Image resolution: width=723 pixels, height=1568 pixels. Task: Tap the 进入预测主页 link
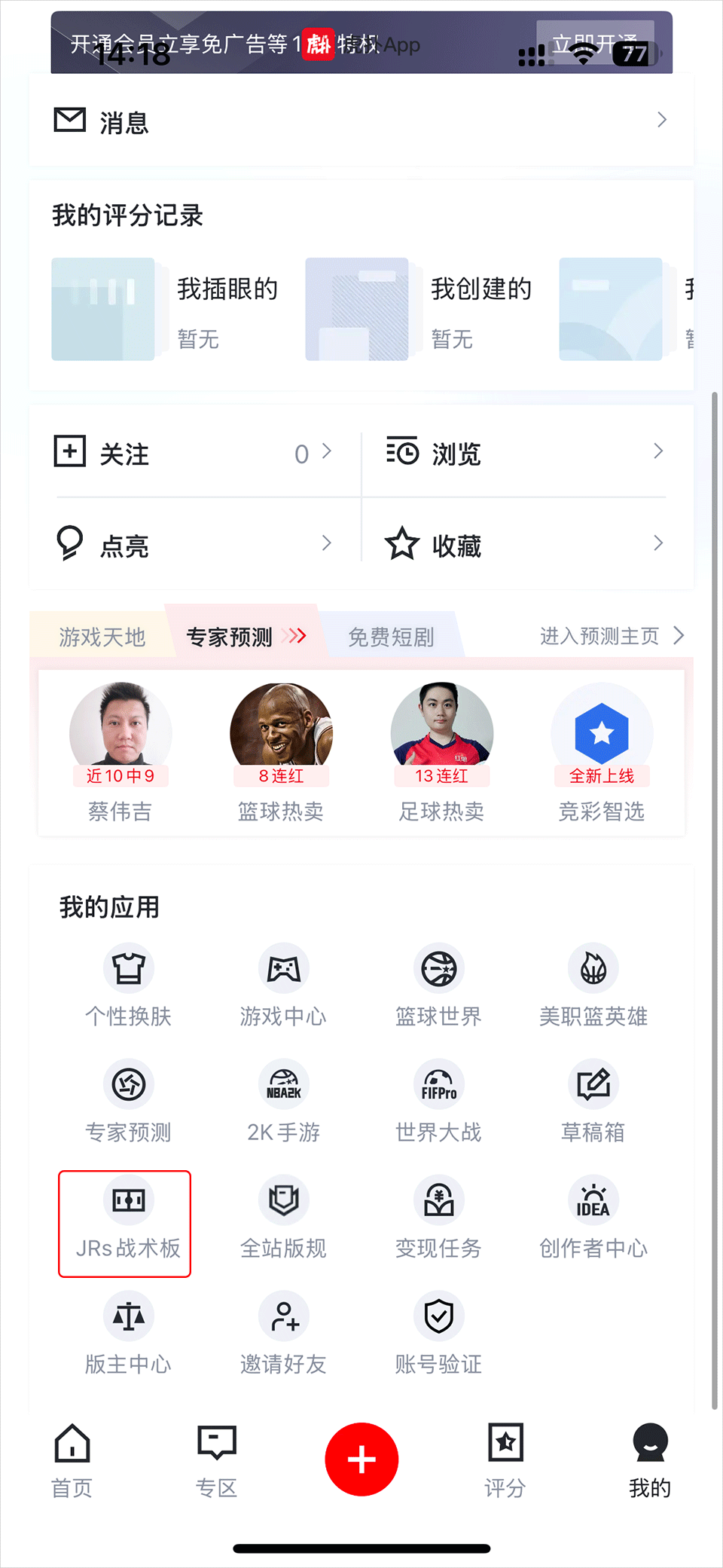coord(611,637)
